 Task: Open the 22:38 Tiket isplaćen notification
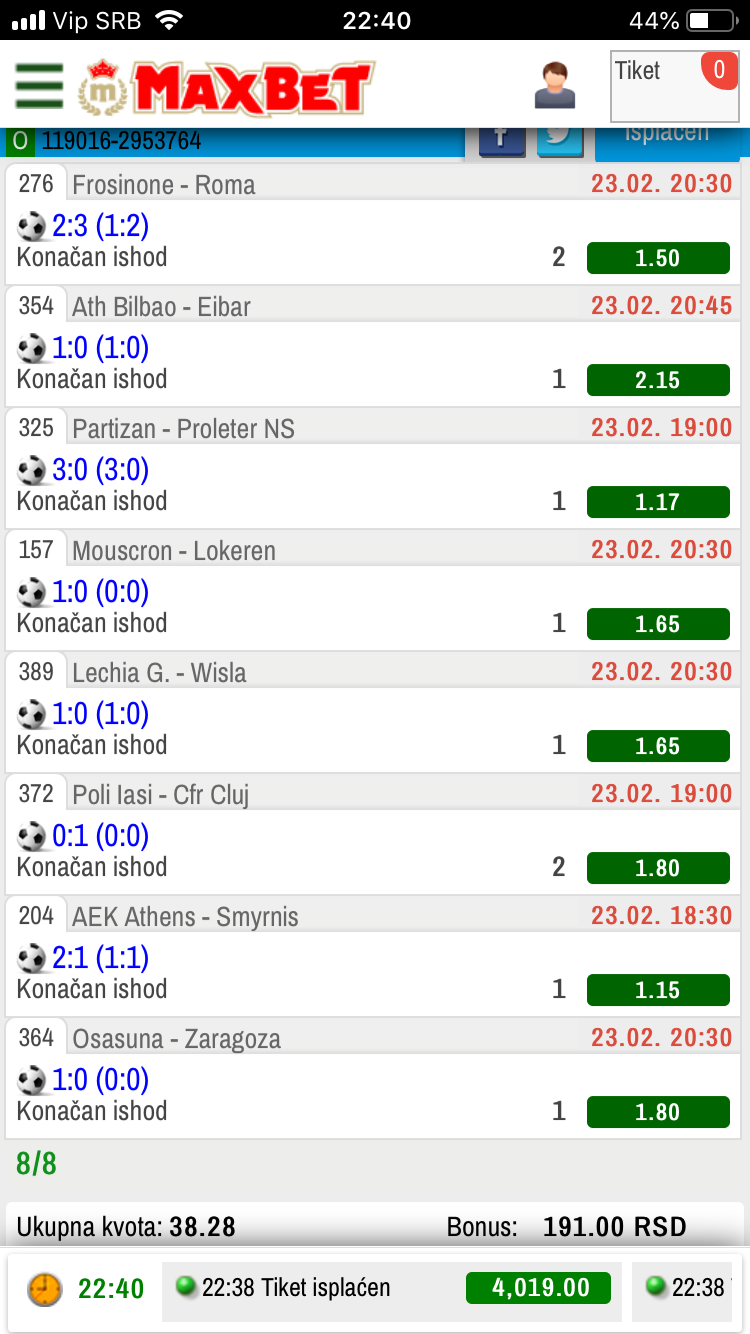tap(392, 1288)
